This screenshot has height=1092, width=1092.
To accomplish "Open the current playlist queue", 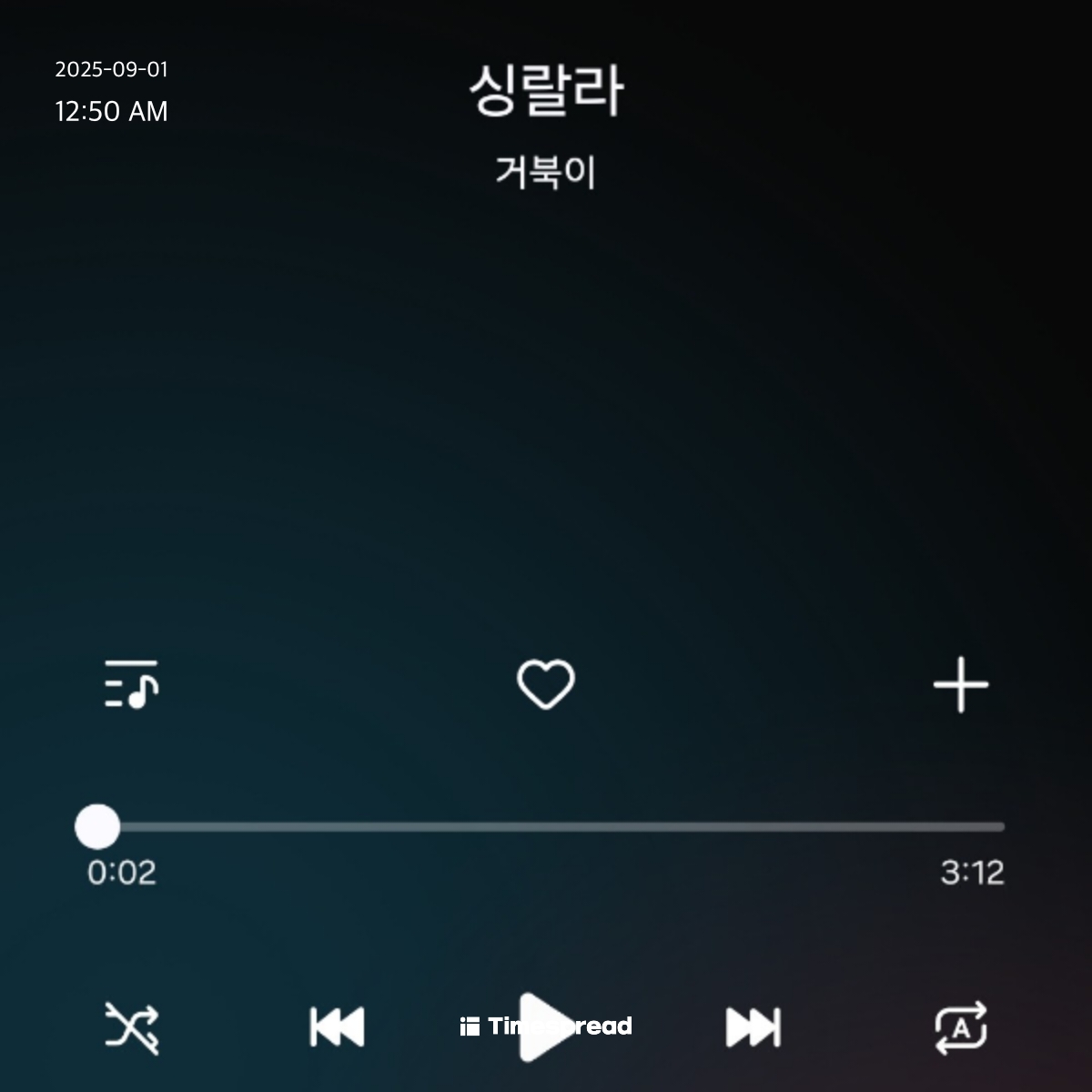I will pyautogui.click(x=132, y=684).
